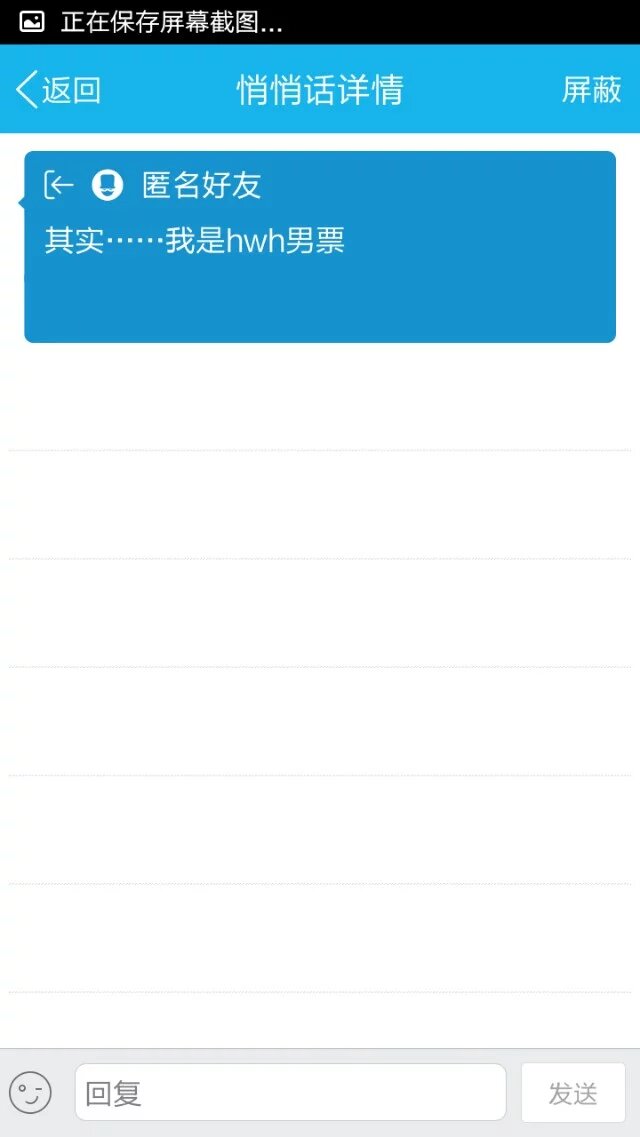Go back using the 返回 button
The height and width of the screenshot is (1137, 640).
pyautogui.click(x=58, y=90)
